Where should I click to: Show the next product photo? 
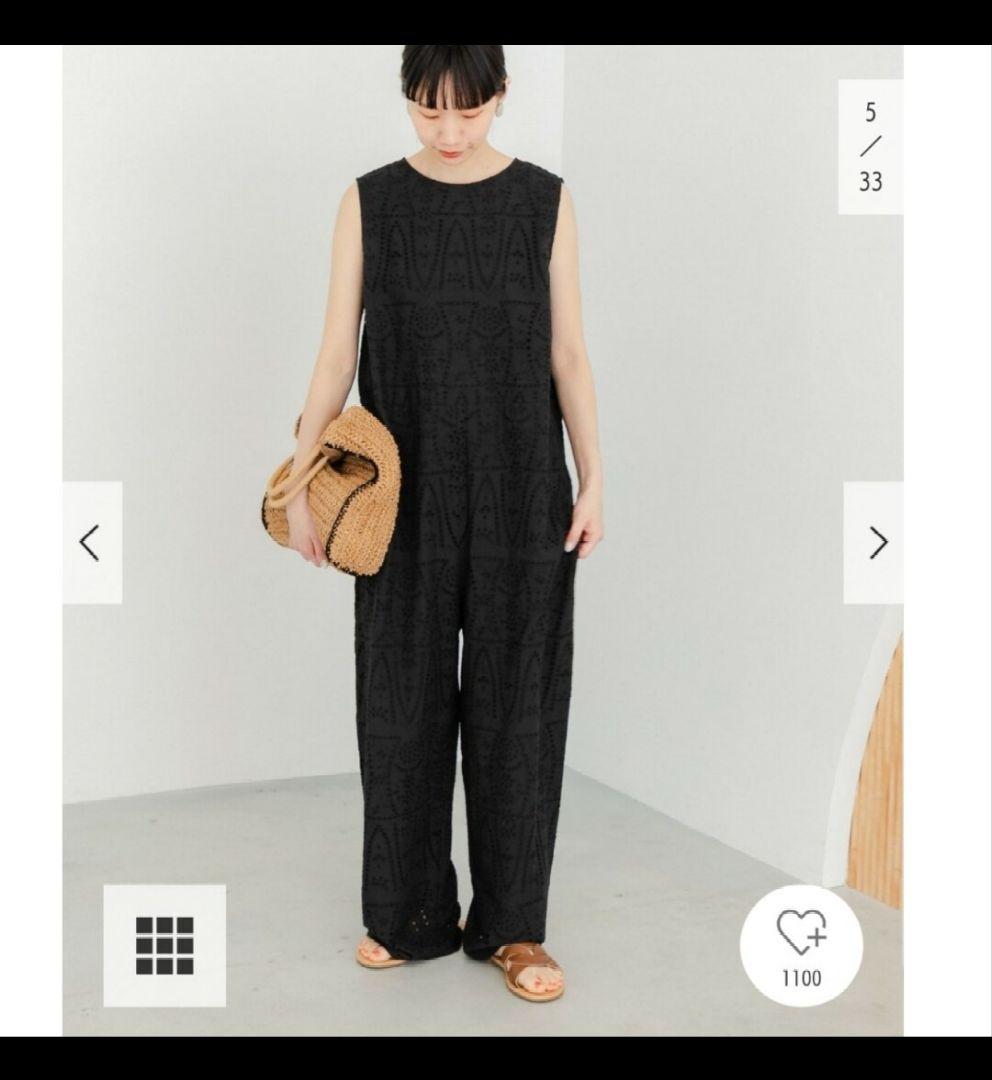coord(876,543)
